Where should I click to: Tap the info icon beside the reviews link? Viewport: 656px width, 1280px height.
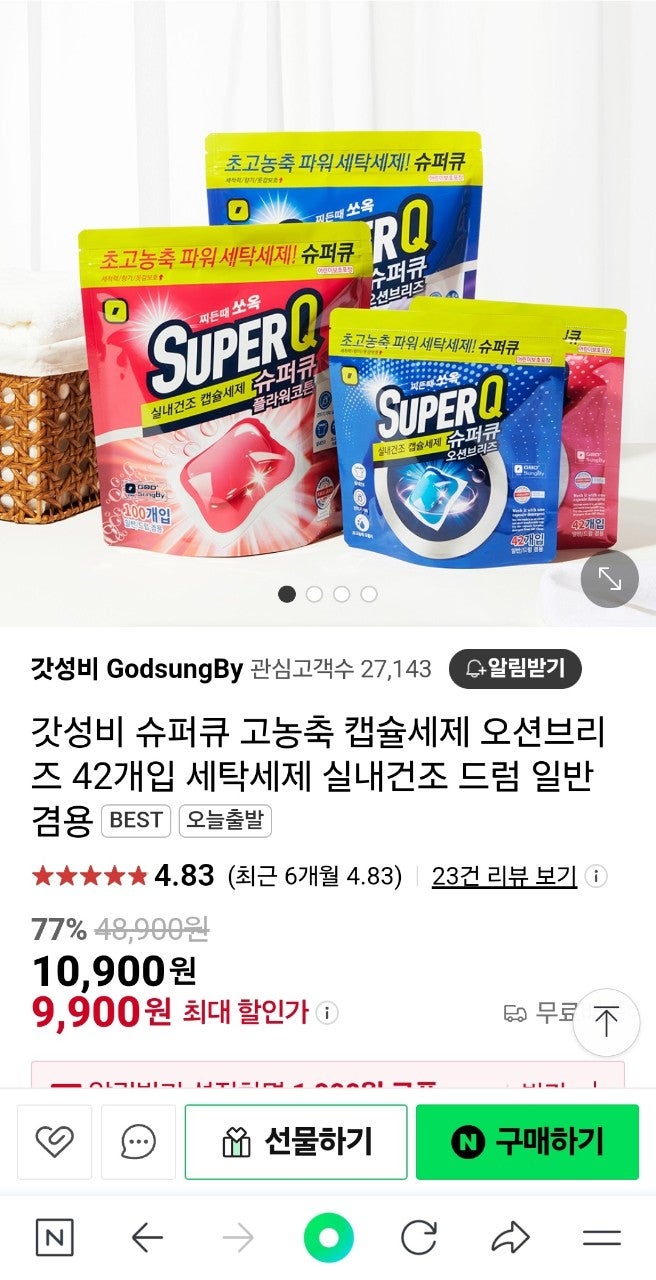tap(596, 877)
